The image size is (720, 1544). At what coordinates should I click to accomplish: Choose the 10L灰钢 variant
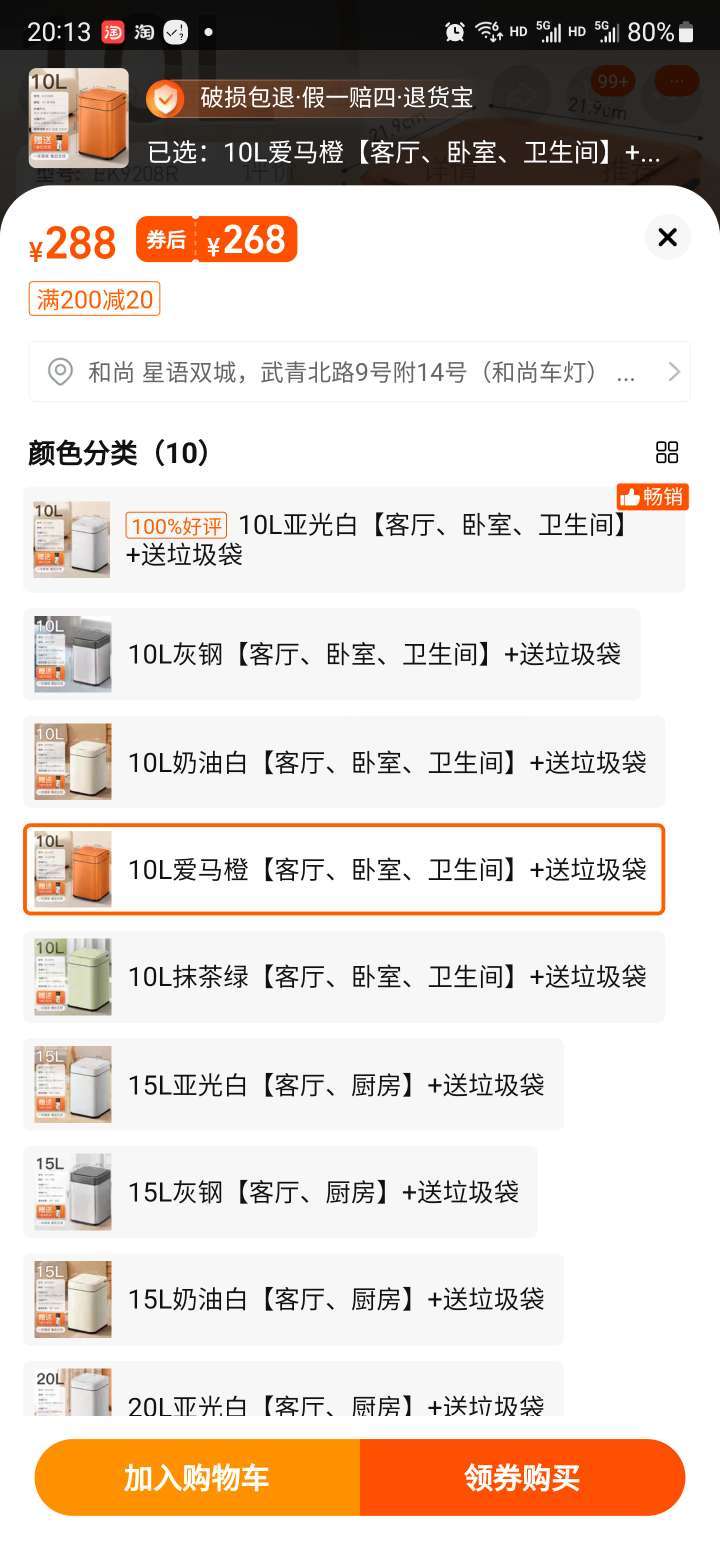coord(332,654)
